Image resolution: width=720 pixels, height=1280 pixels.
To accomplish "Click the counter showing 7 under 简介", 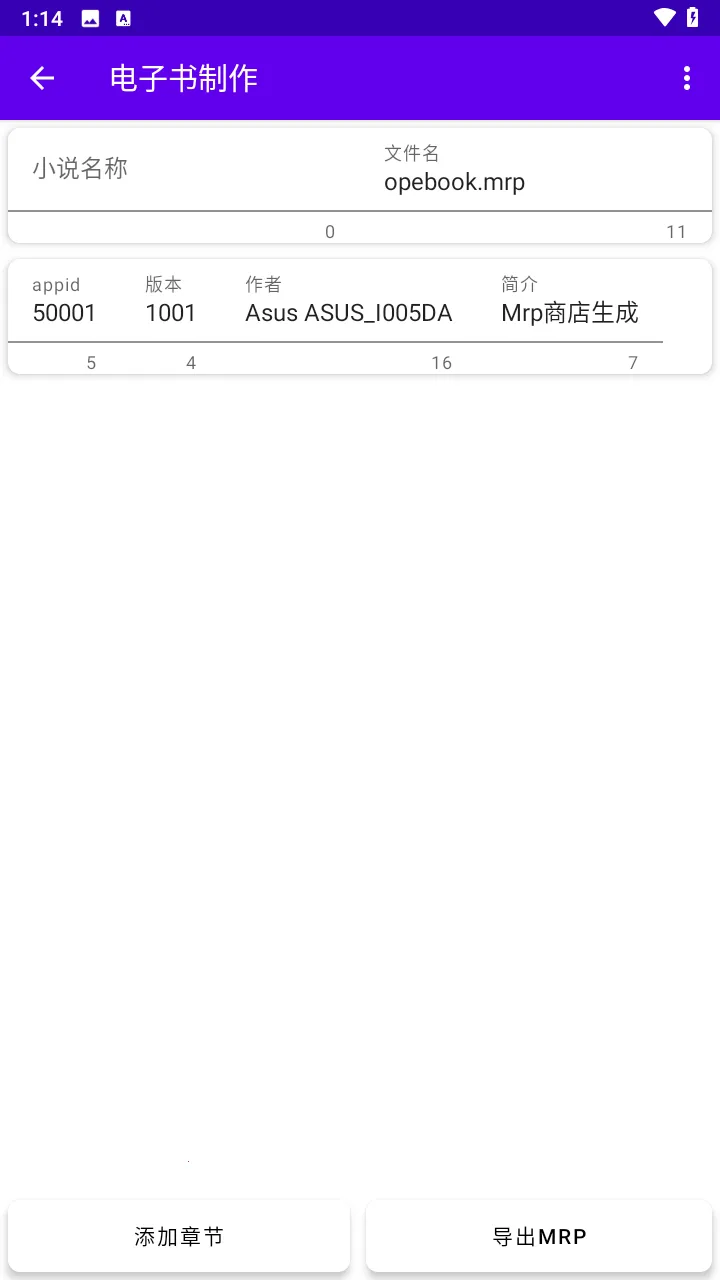I will 632,362.
